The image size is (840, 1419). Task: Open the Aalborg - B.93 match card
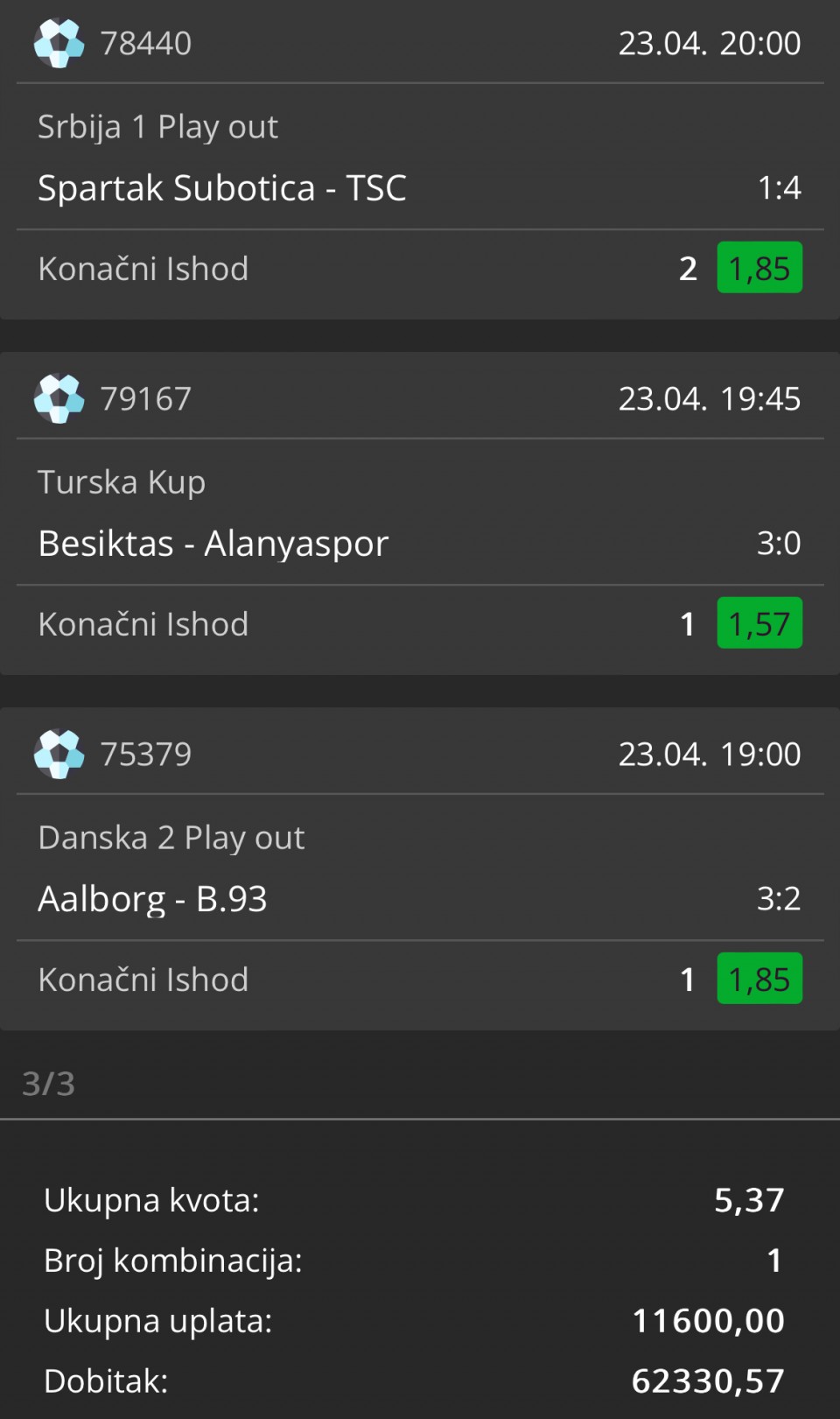click(153, 899)
